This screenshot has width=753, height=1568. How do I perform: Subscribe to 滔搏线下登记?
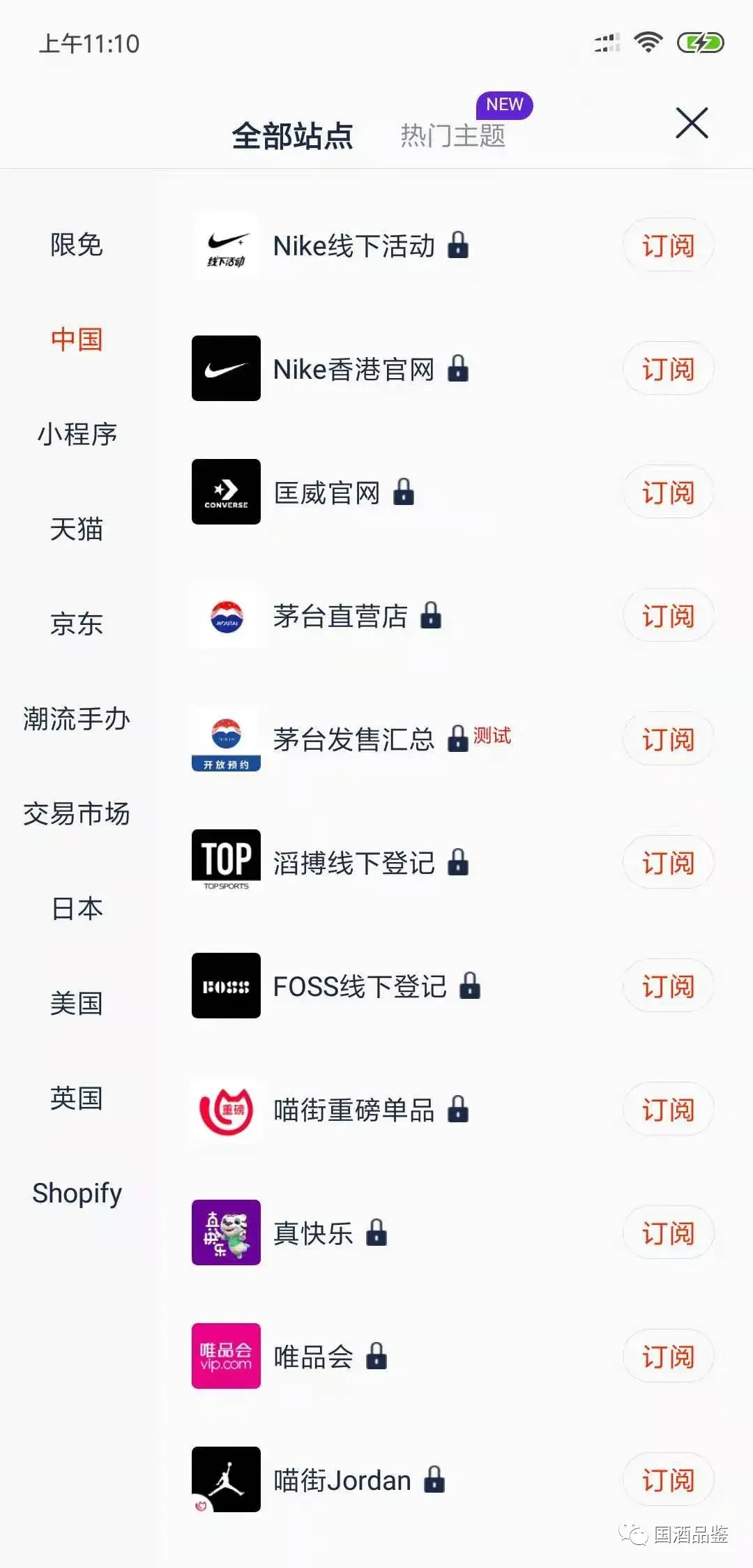[x=668, y=863]
